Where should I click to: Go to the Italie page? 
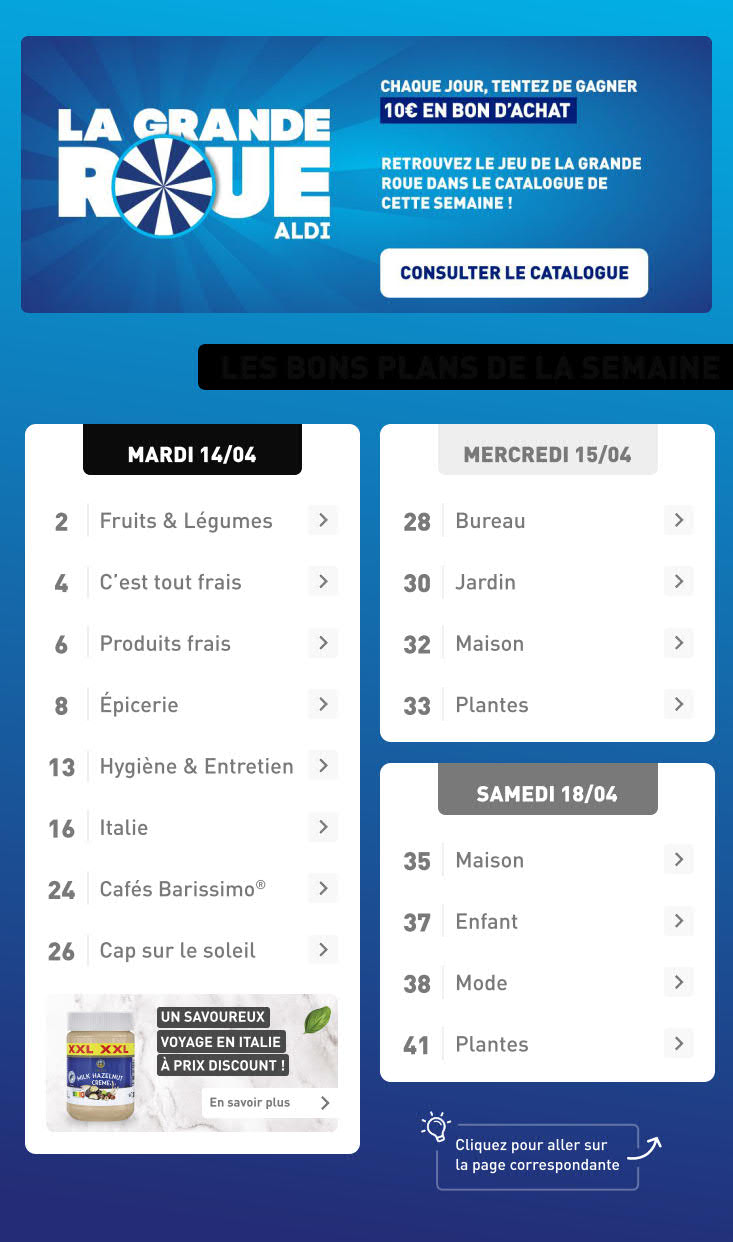[192, 828]
